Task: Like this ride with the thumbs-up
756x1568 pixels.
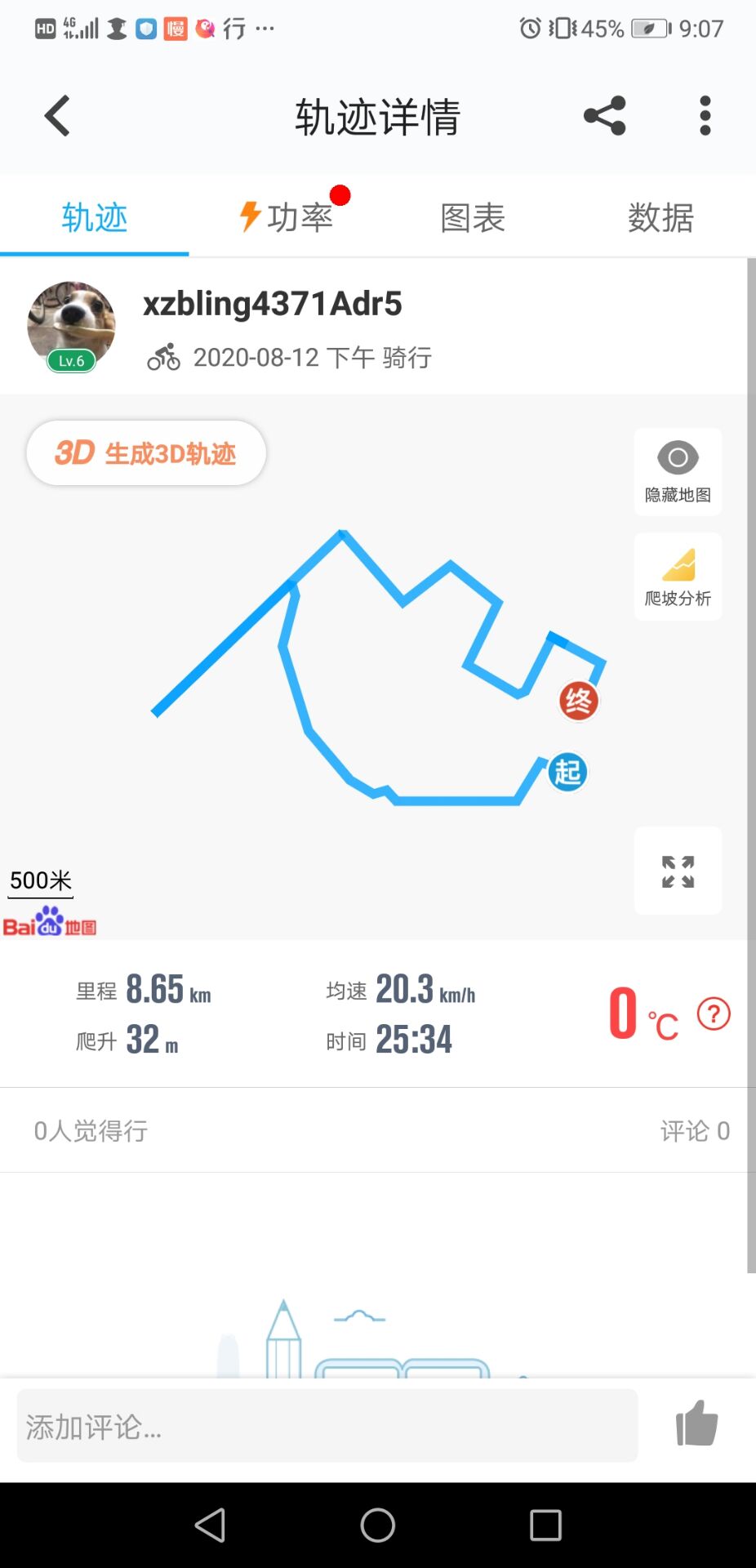Action: coord(696,1423)
